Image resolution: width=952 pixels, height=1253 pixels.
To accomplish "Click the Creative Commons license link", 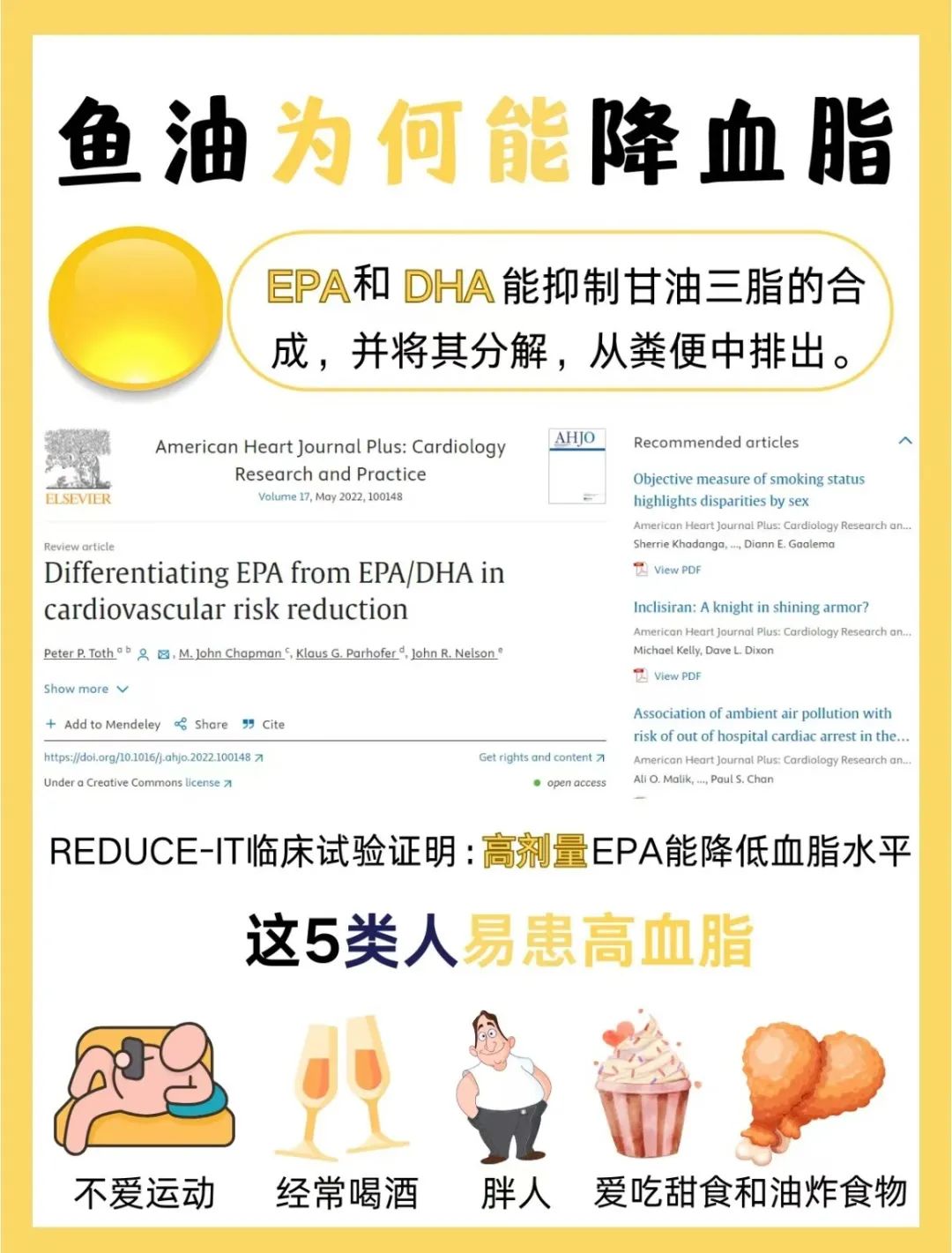I will tap(202, 782).
